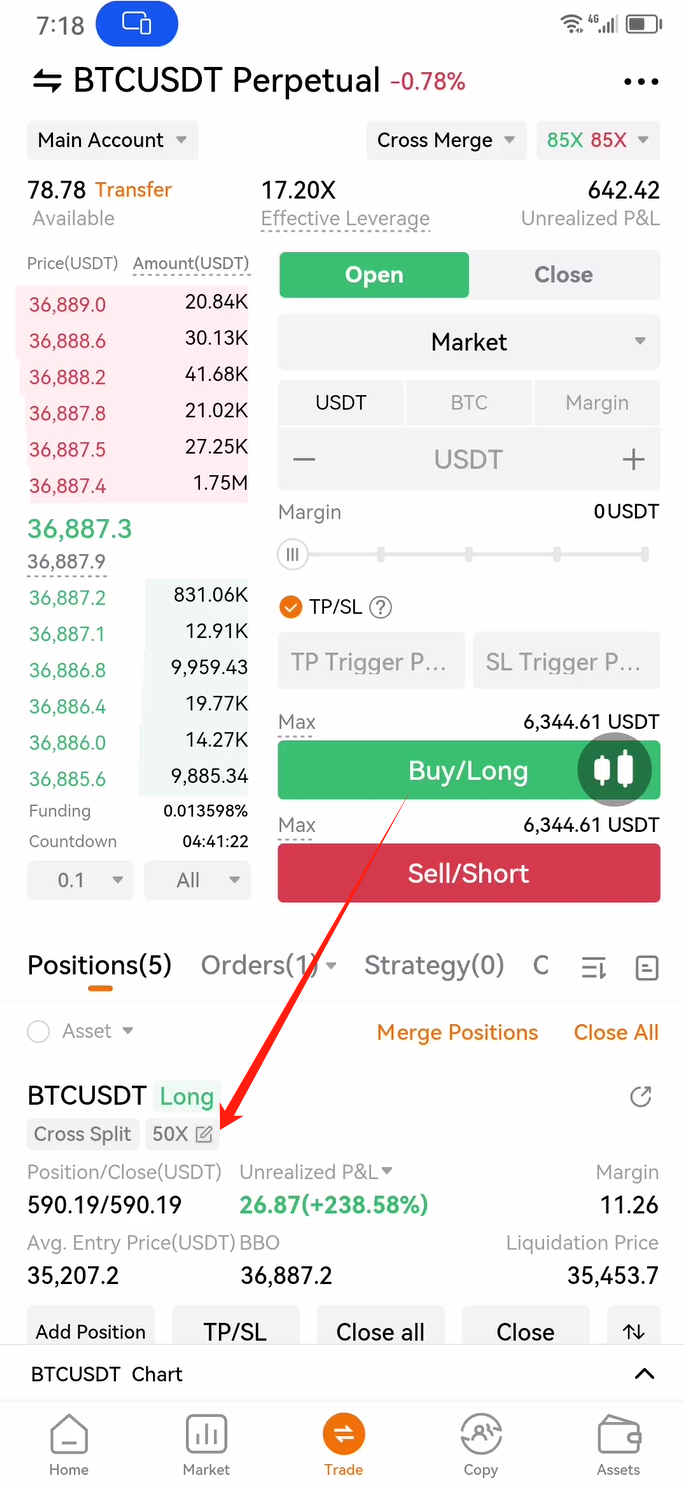Expand the Main Account dropdown
This screenshot has width=685, height=1487.
click(112, 140)
